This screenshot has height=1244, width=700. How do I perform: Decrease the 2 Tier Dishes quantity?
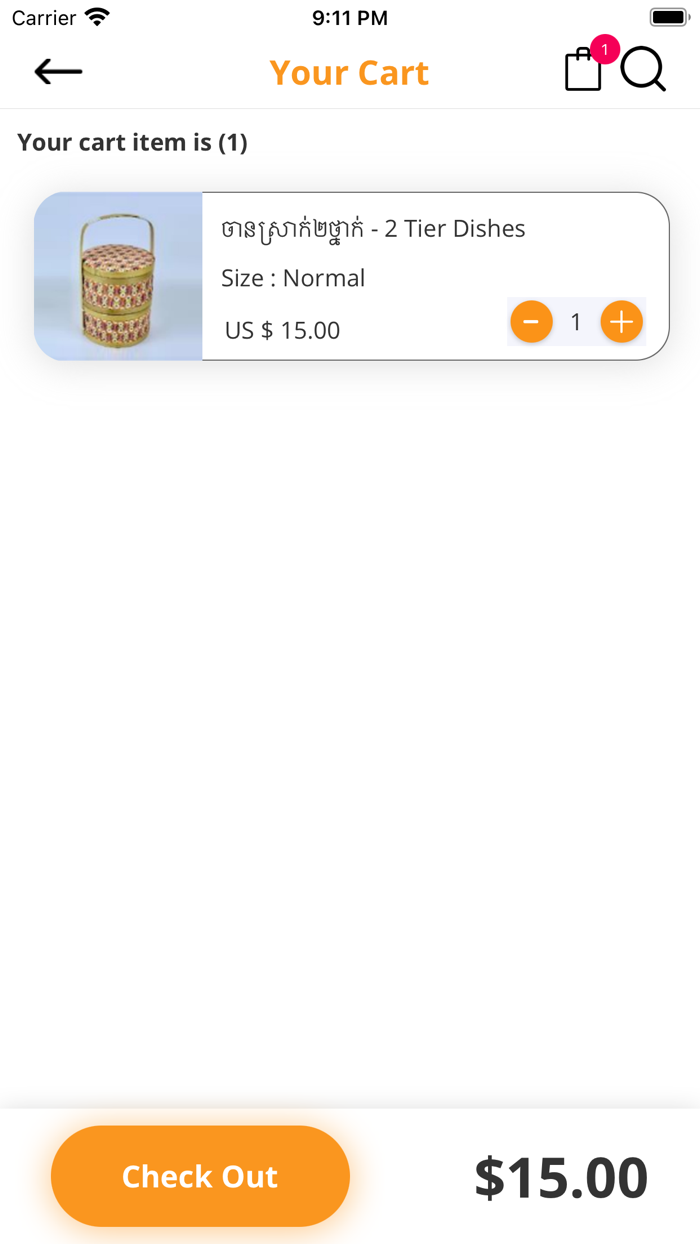(531, 322)
